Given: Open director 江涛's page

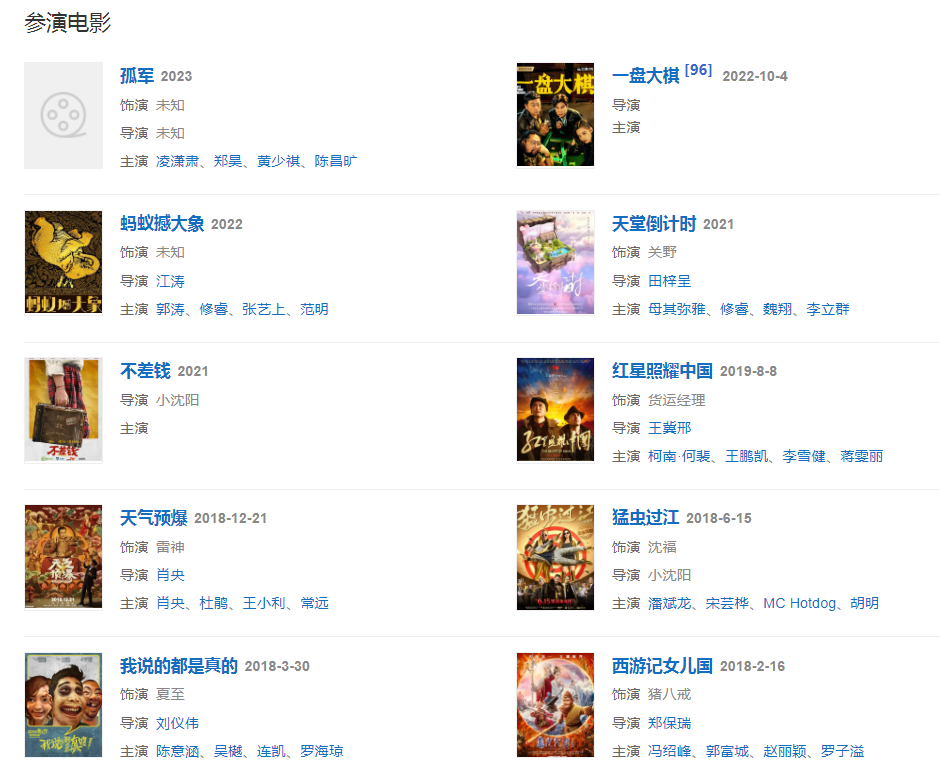Looking at the screenshot, I should pyautogui.click(x=170, y=281).
